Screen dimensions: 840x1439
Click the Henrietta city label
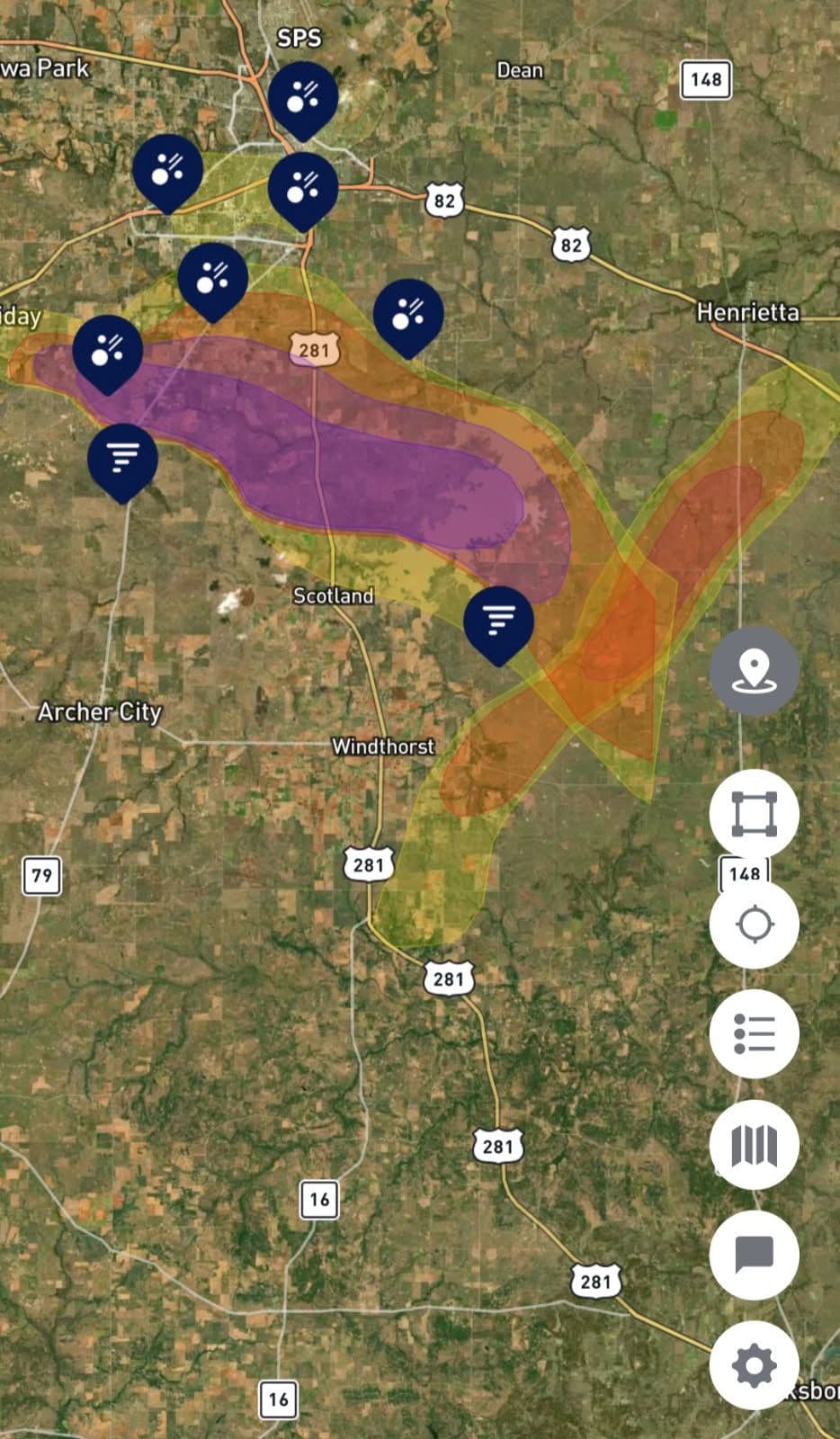tap(748, 313)
